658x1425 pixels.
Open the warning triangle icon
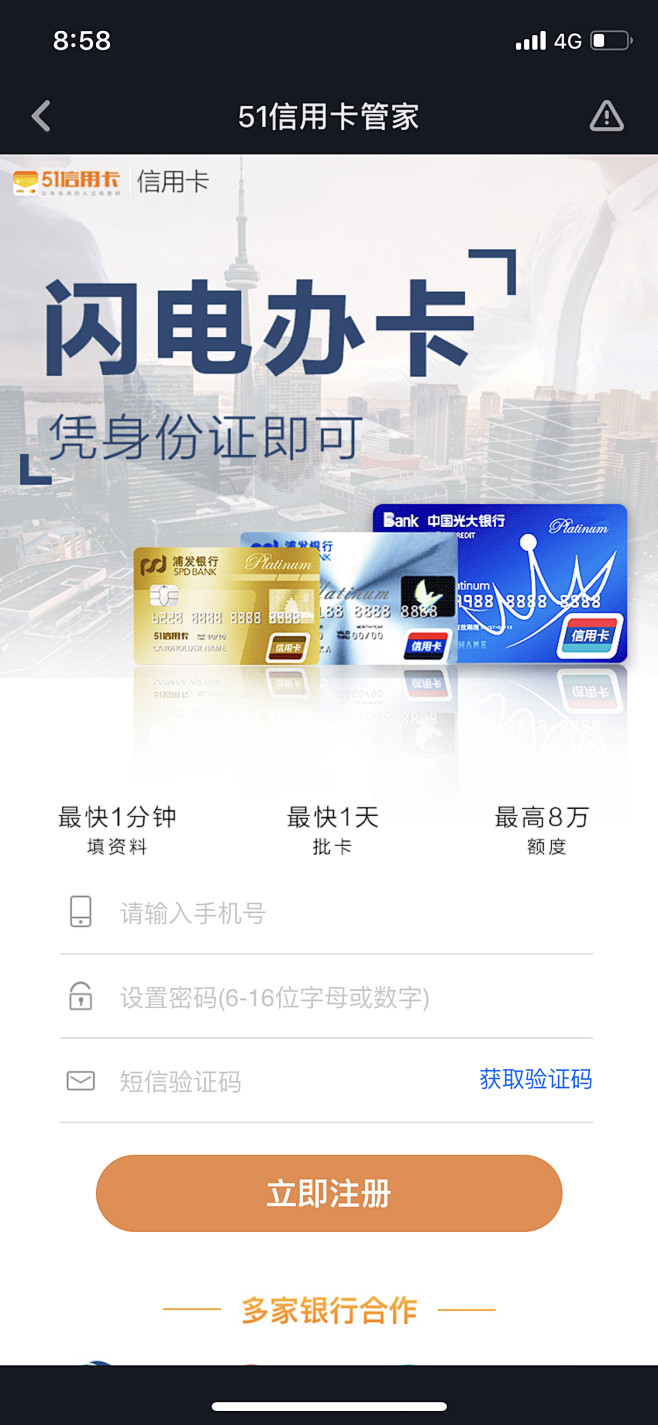606,117
